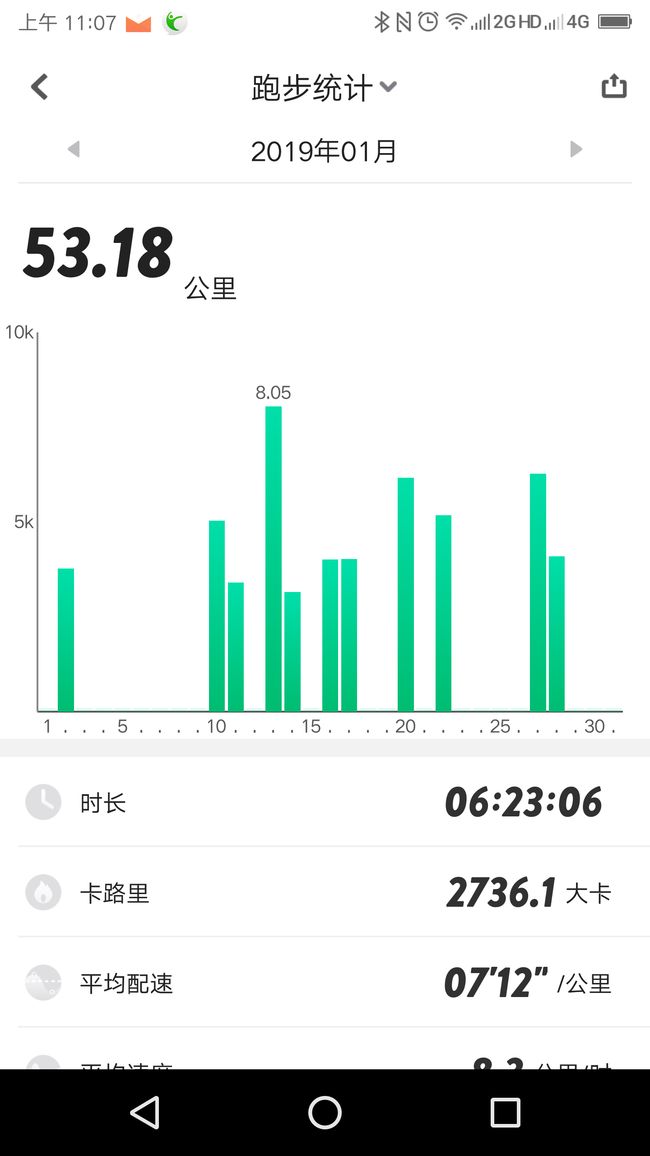
Task: Select the 8.05 bar in the chart
Action: point(273,558)
